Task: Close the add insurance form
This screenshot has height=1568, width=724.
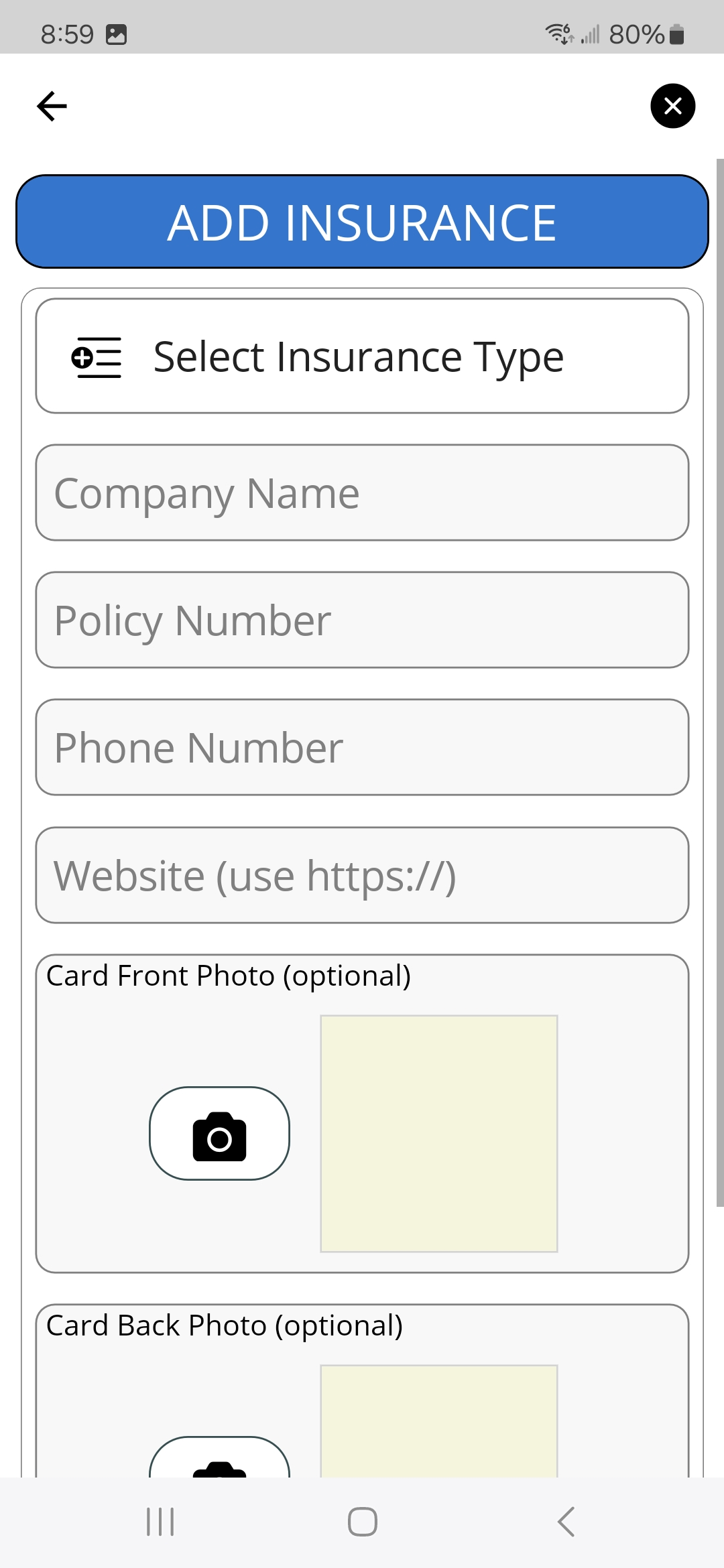Action: pos(672,106)
